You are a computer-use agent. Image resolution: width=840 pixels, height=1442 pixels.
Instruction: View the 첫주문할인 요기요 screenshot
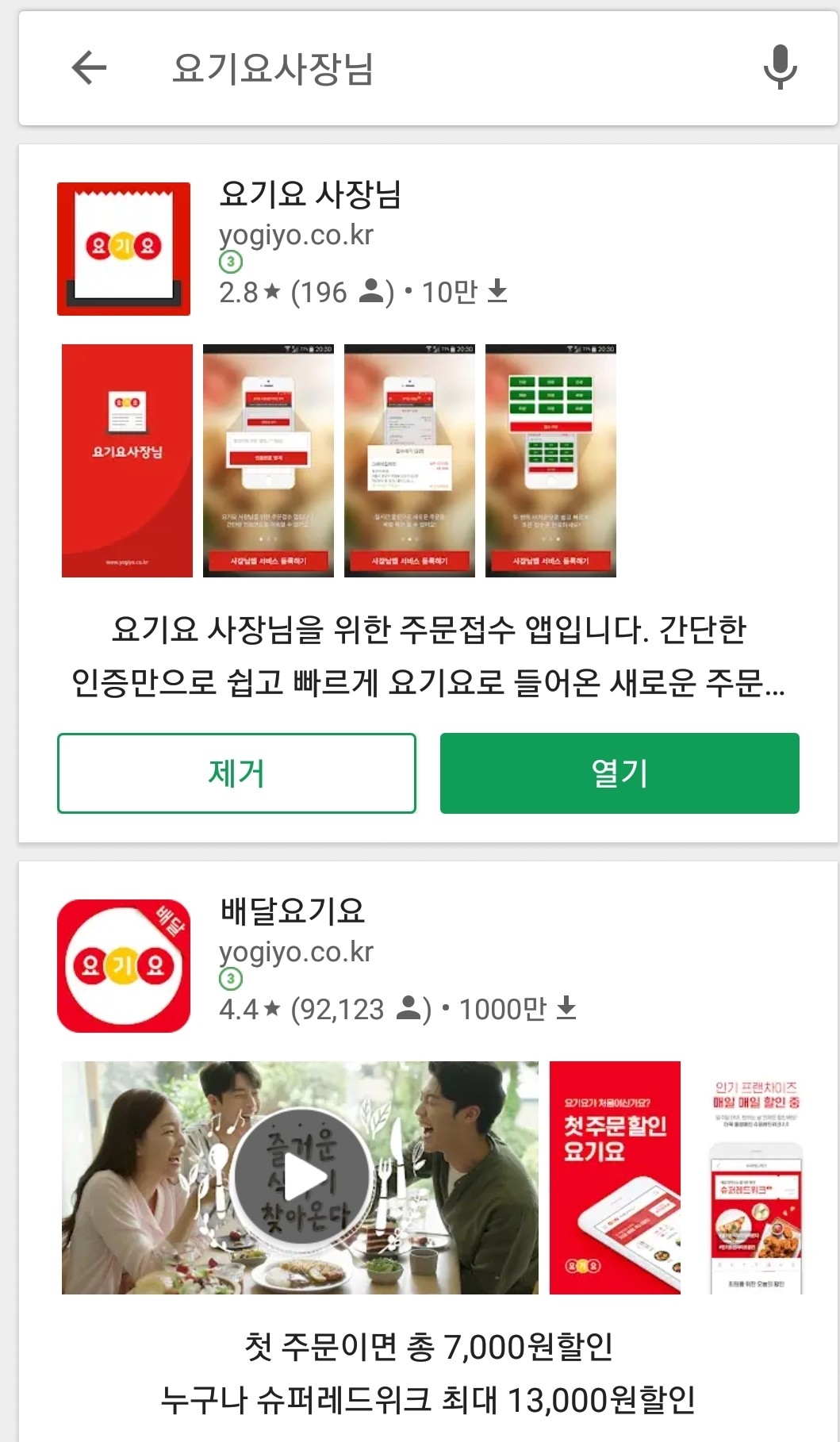pyautogui.click(x=615, y=1177)
